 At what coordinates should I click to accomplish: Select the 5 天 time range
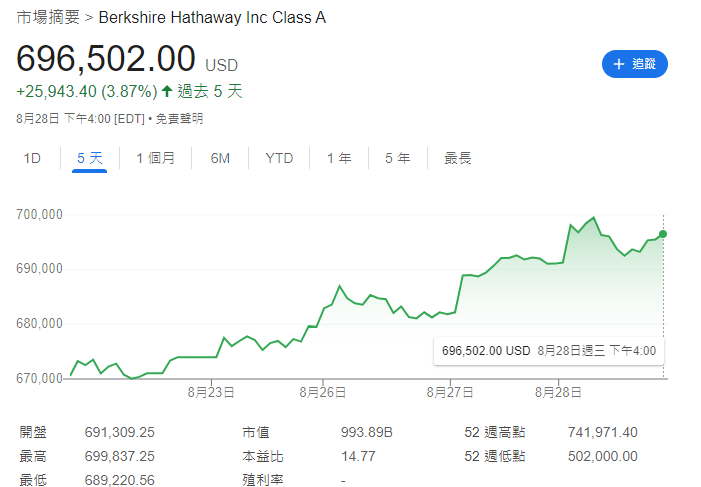89,158
